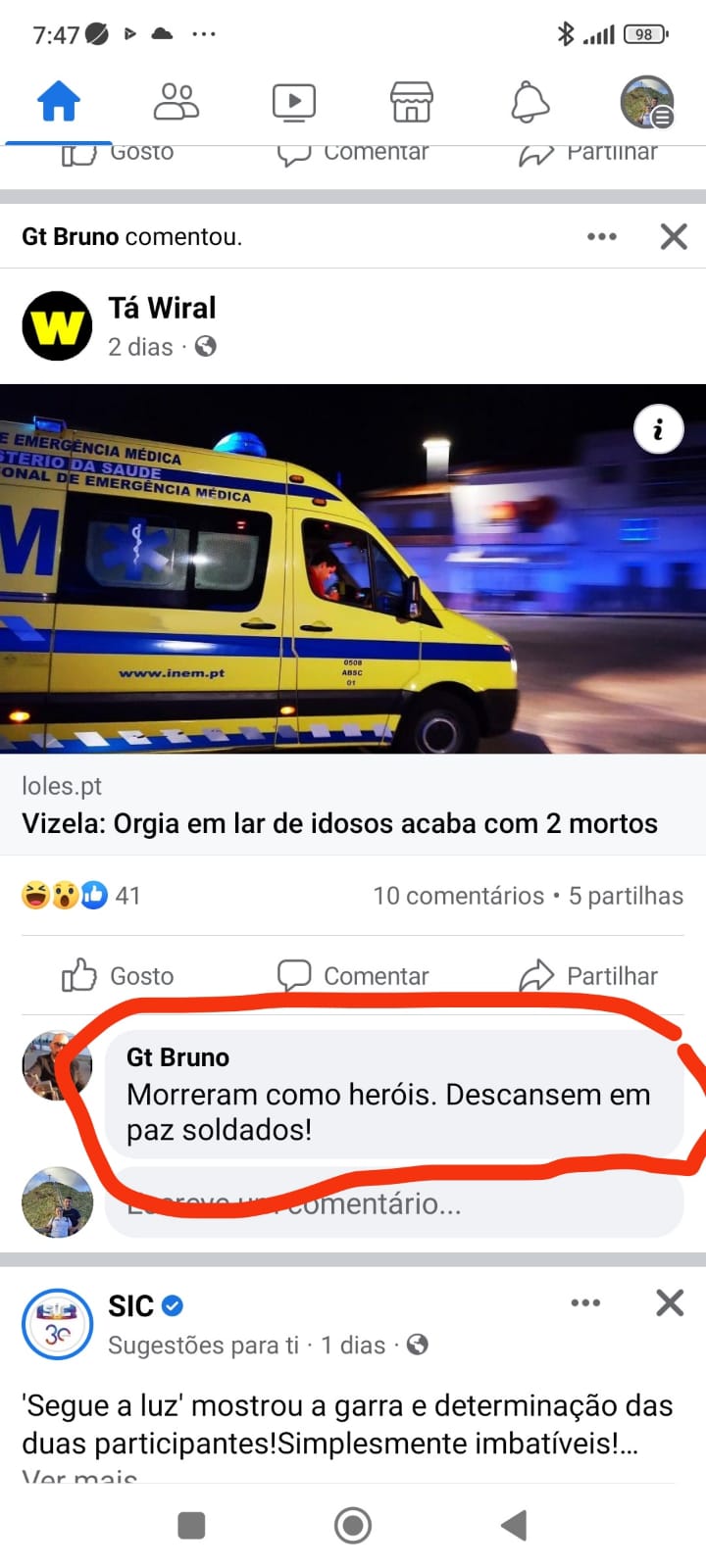Open the Marketplace tab
706x1568 pixels.
pyautogui.click(x=412, y=102)
